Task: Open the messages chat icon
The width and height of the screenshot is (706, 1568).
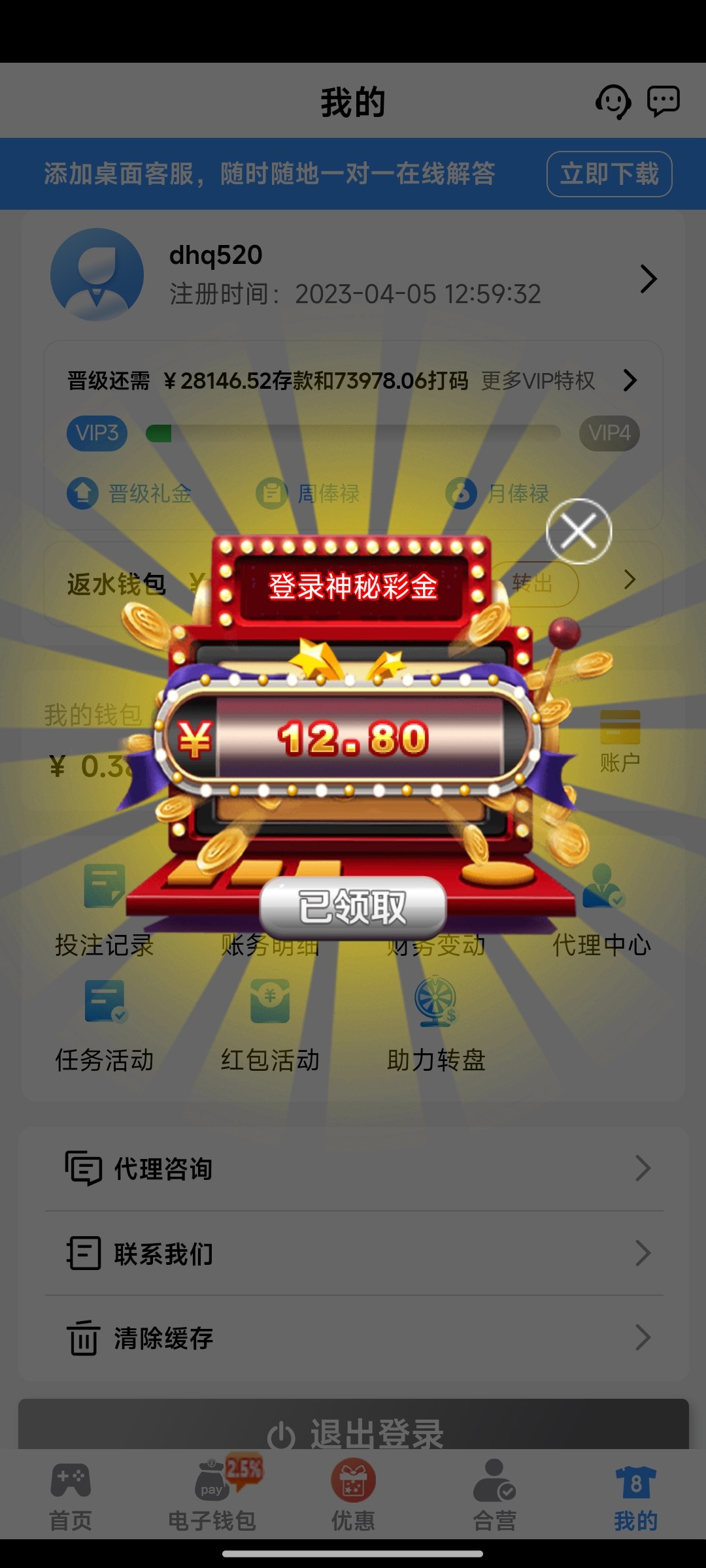Action: click(x=663, y=101)
